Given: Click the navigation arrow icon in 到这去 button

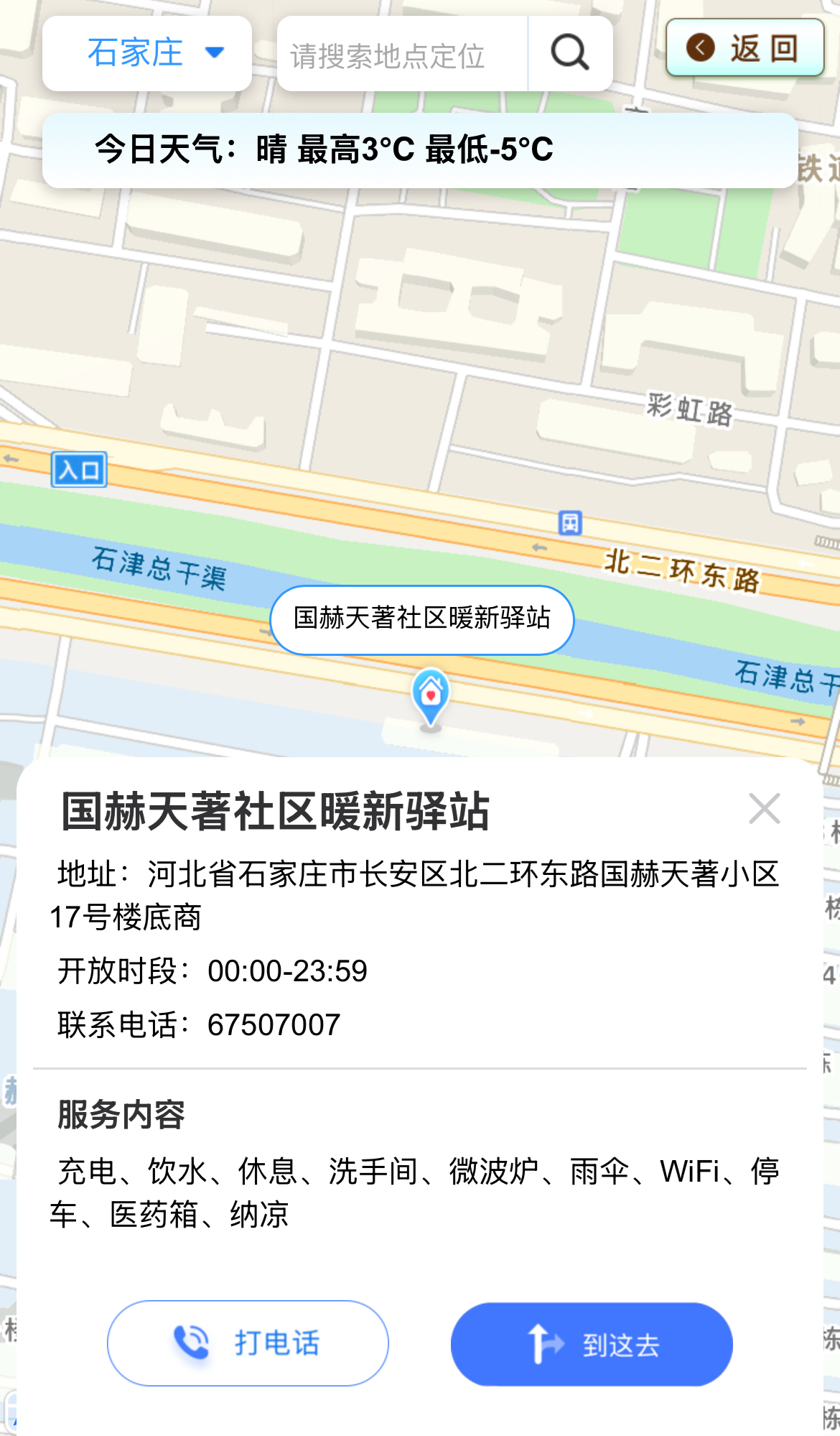Looking at the screenshot, I should coord(543,1343).
